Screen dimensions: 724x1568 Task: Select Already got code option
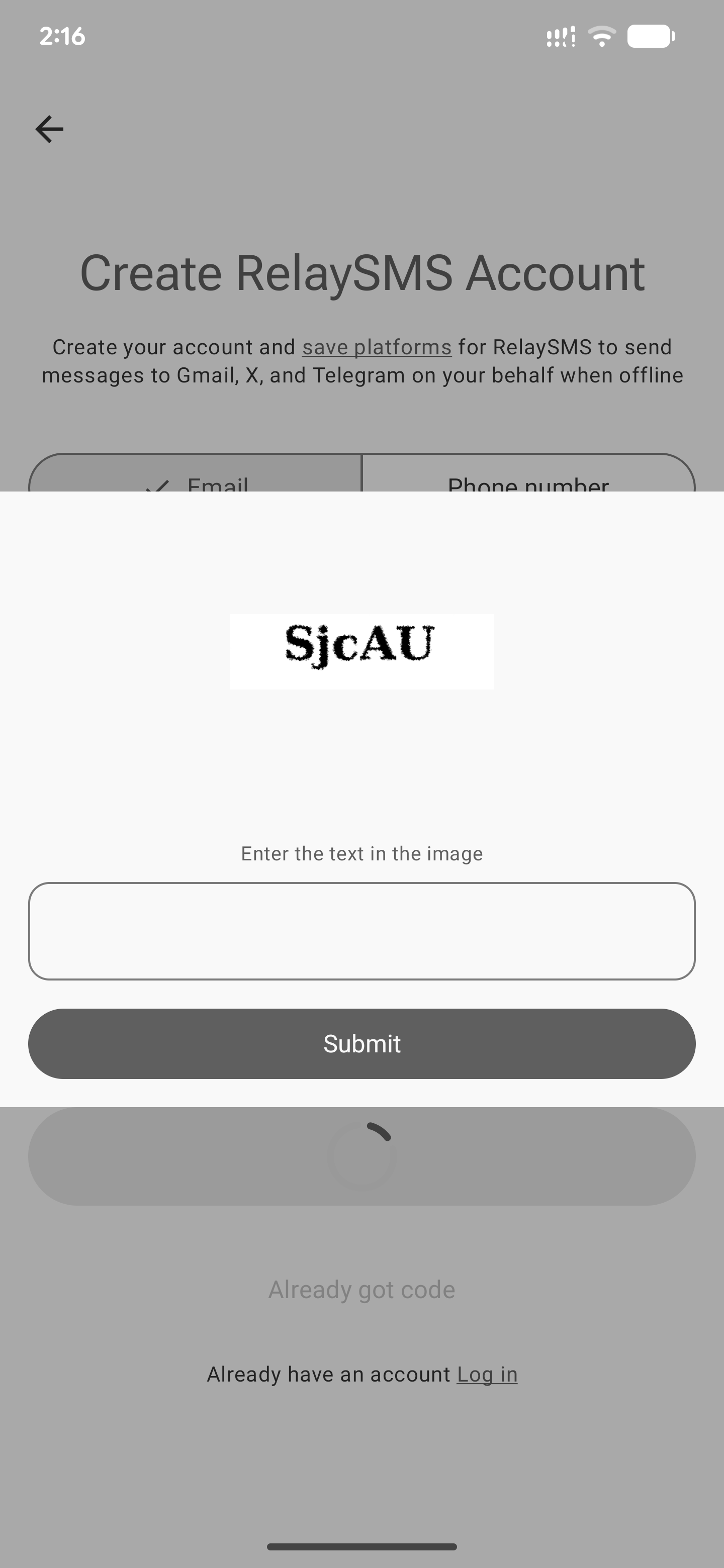(361, 1289)
